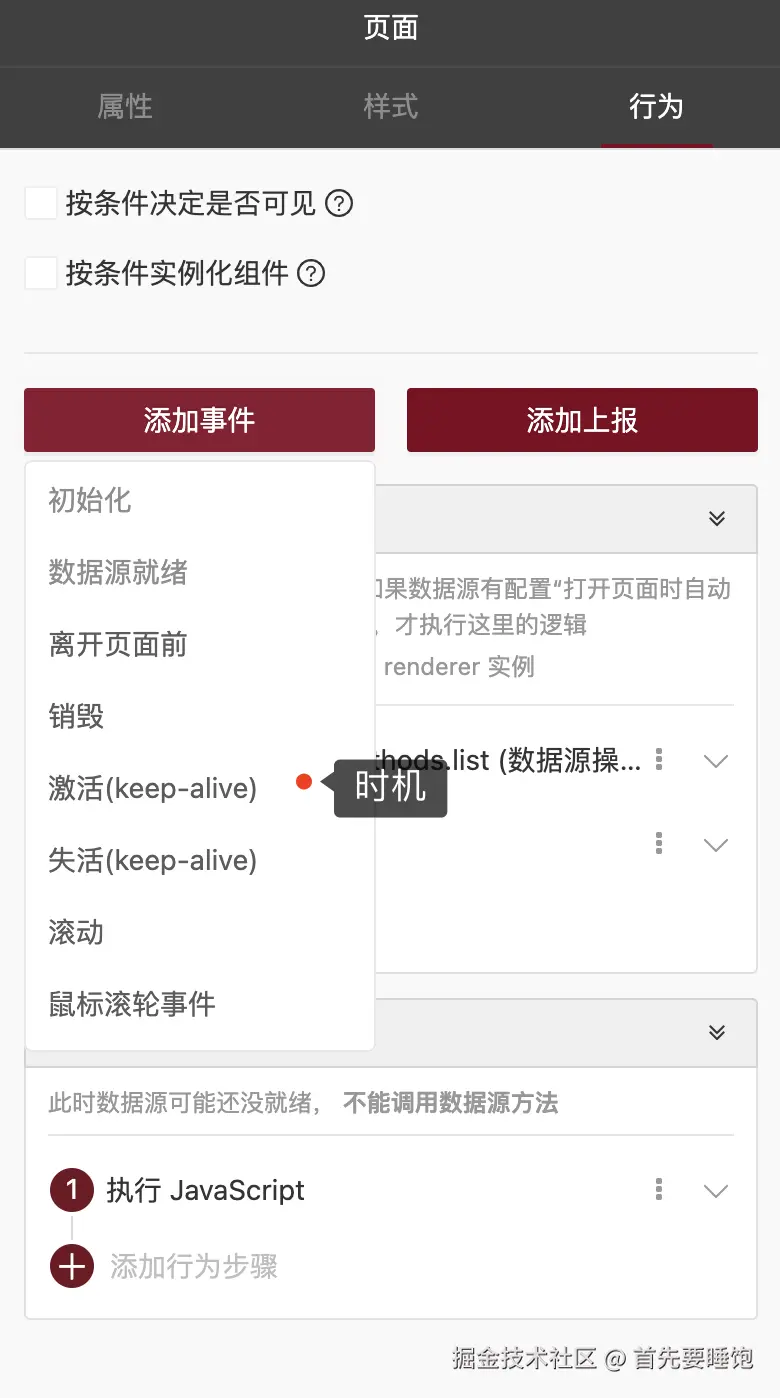The image size is (780, 1398).
Task: Tap the plus to 添加行为步骤
Action: pos(72,1267)
